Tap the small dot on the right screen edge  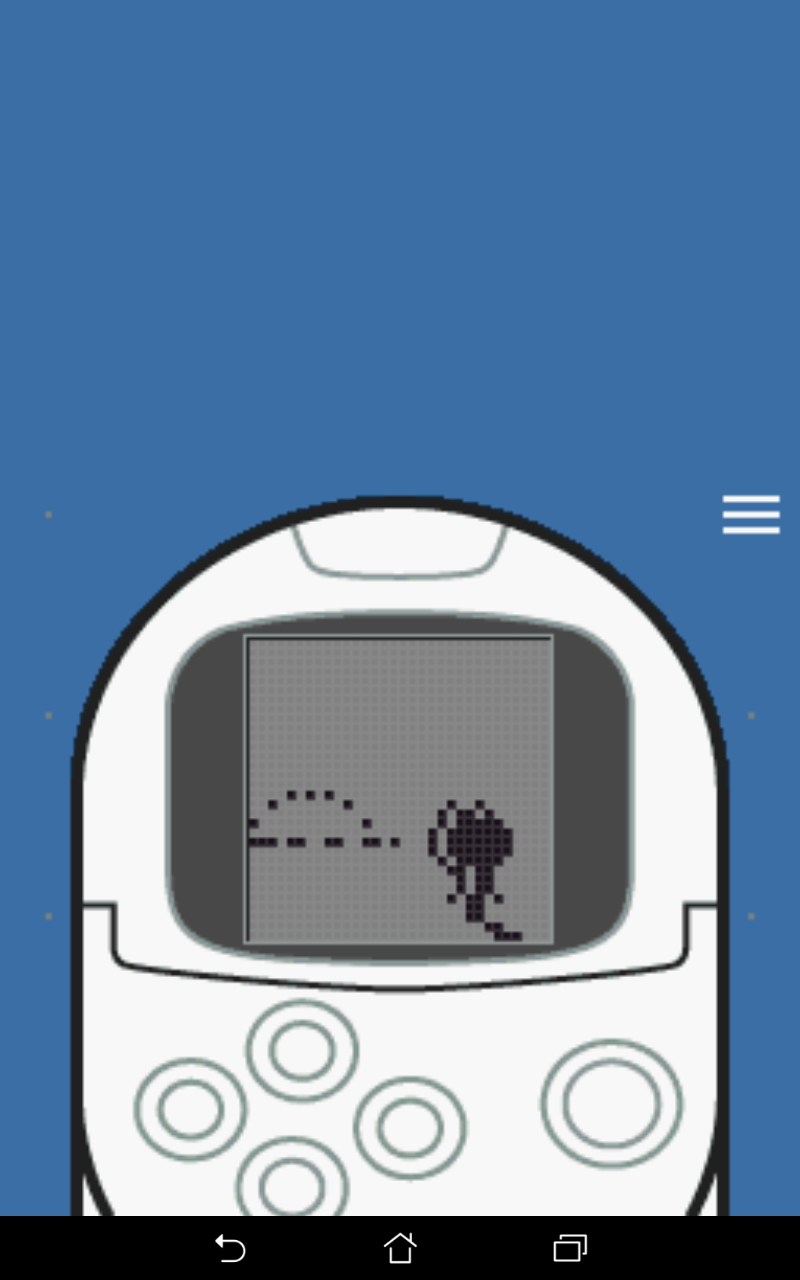(751, 714)
